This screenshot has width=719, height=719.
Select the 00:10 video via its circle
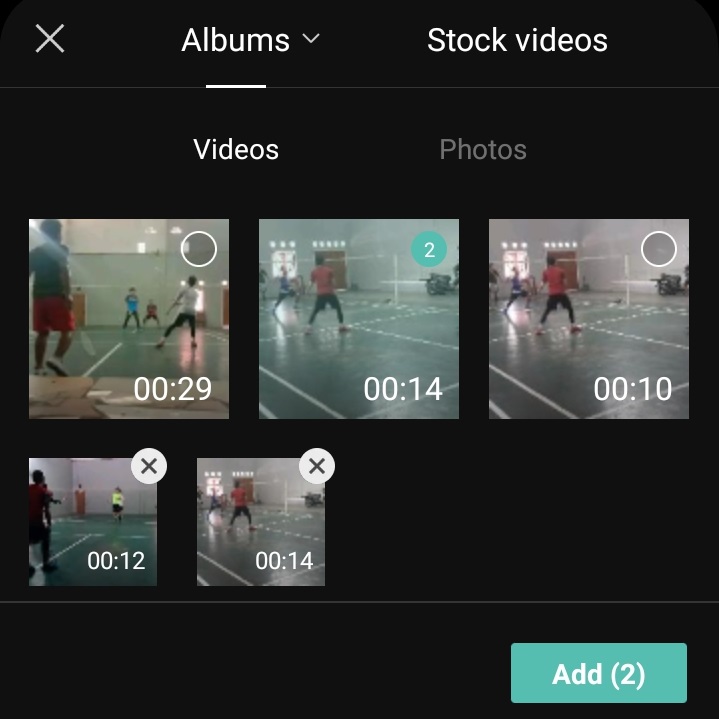[x=658, y=249]
